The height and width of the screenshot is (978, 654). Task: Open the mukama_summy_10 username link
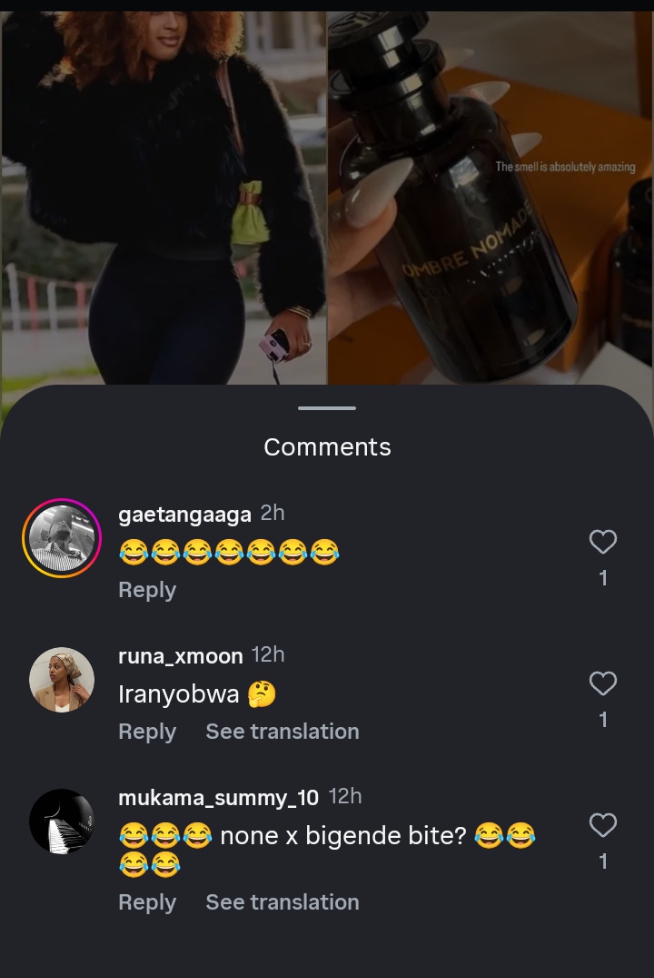(x=218, y=798)
